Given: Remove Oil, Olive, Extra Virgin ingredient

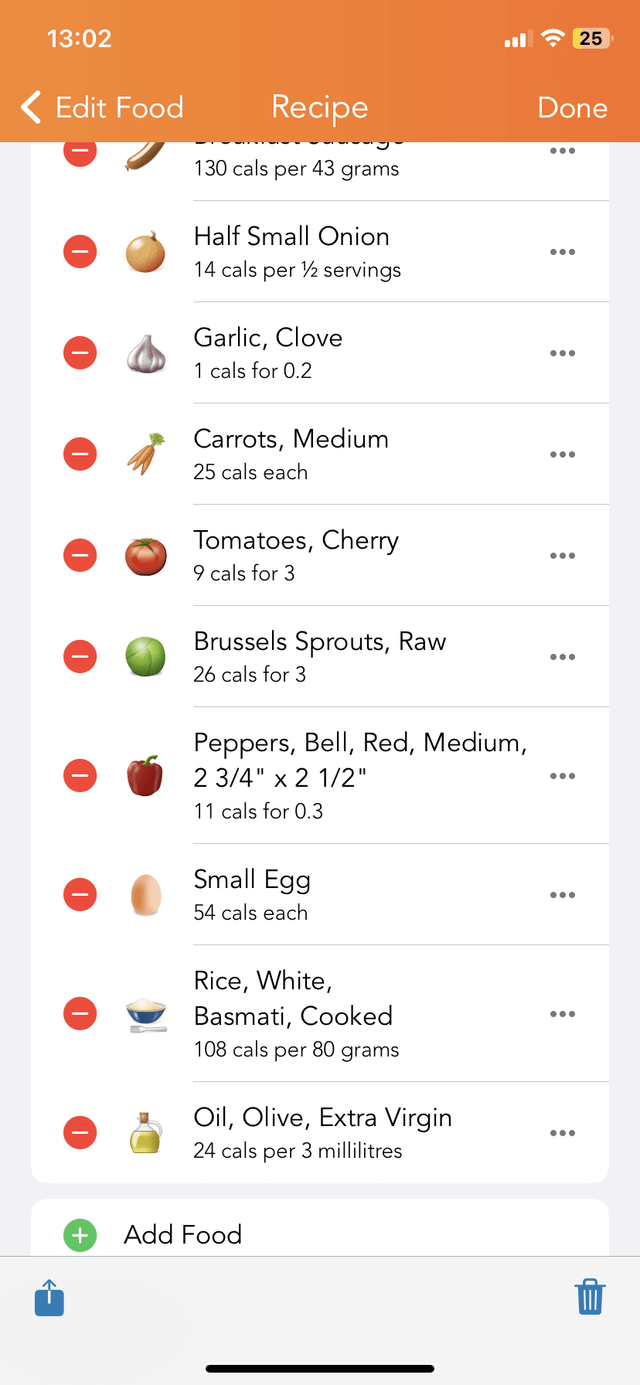Looking at the screenshot, I should pyautogui.click(x=80, y=1133).
